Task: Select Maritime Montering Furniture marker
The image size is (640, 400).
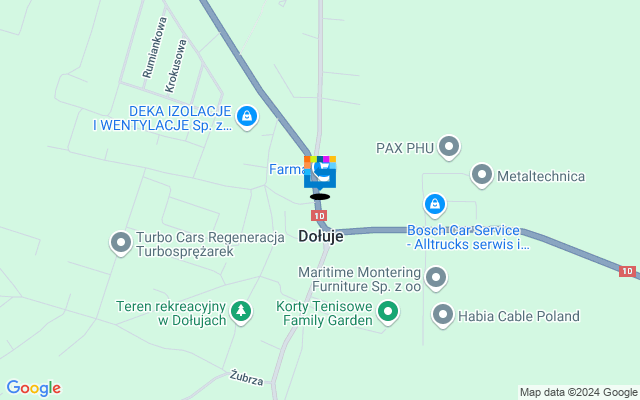Action: click(x=436, y=277)
